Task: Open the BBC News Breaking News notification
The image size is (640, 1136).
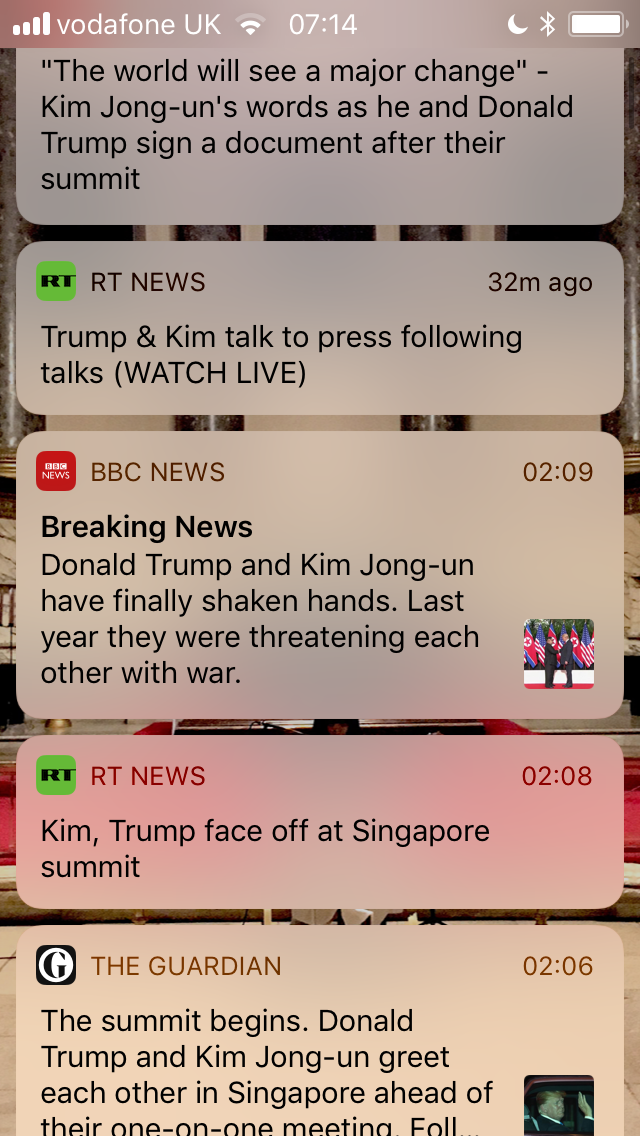Action: [320, 575]
